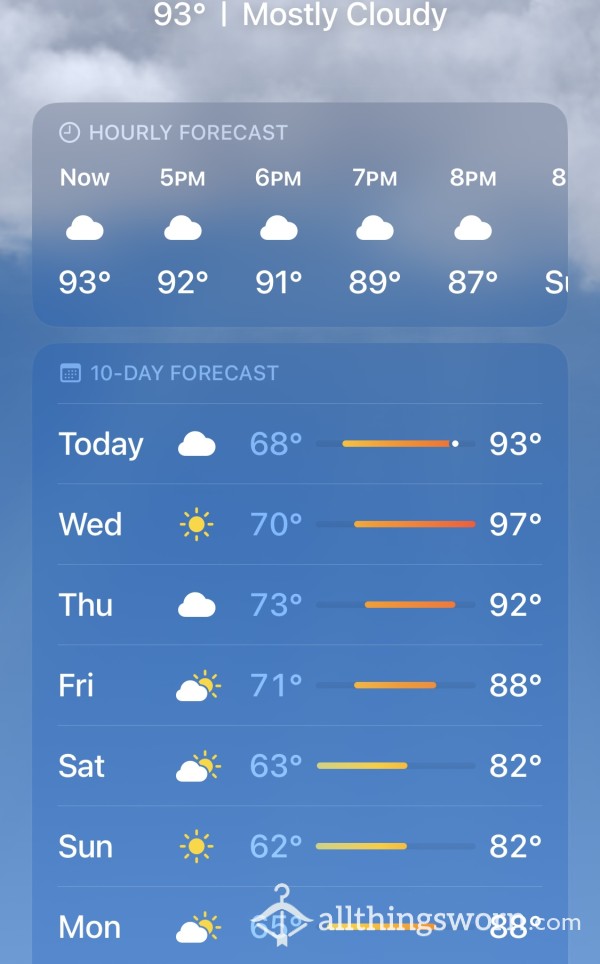The width and height of the screenshot is (600, 964).
Task: Select the Fri forecast row
Action: [x=300, y=685]
